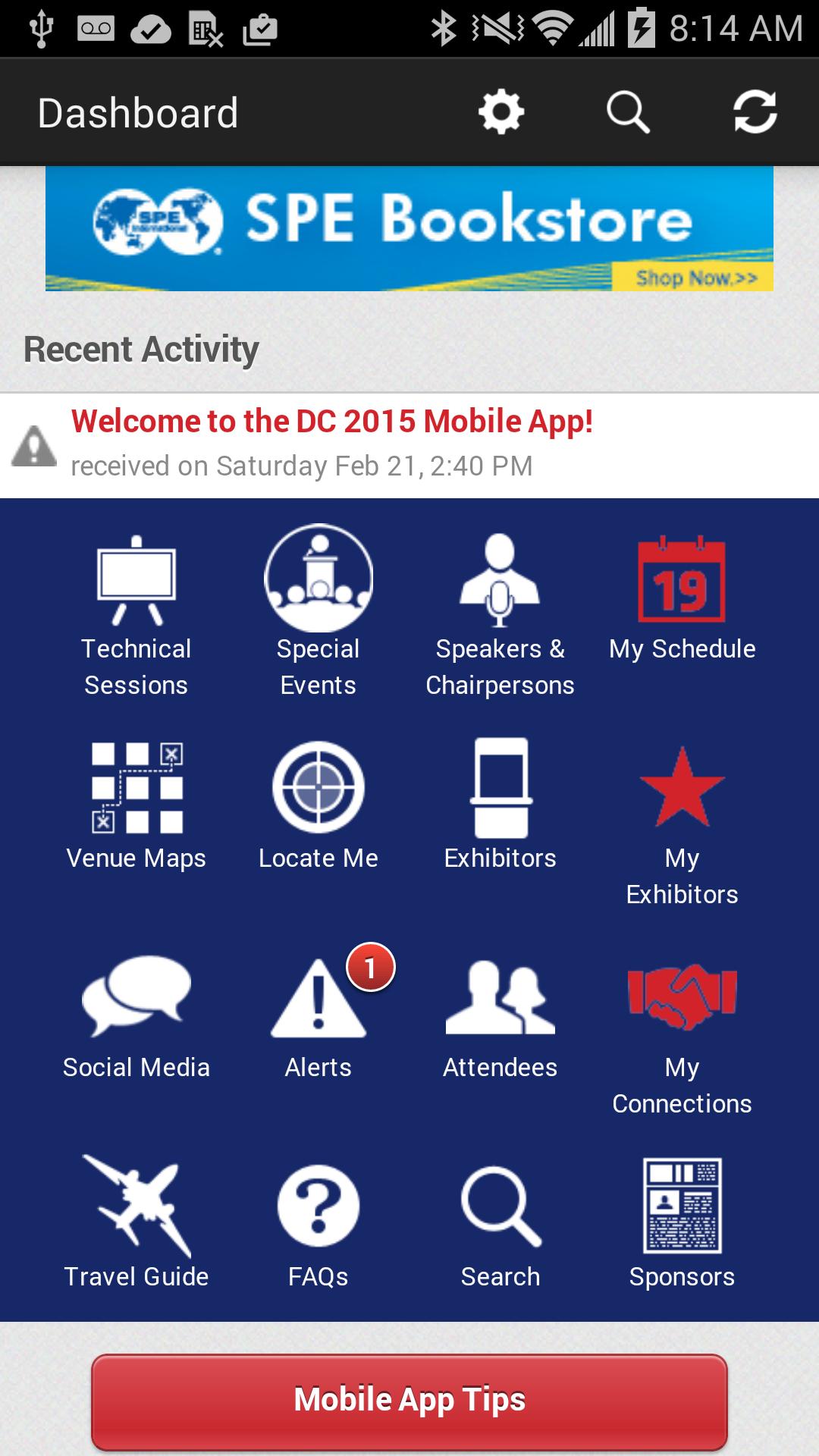Go to Social Media
819x1456 pixels.
pos(136,1016)
